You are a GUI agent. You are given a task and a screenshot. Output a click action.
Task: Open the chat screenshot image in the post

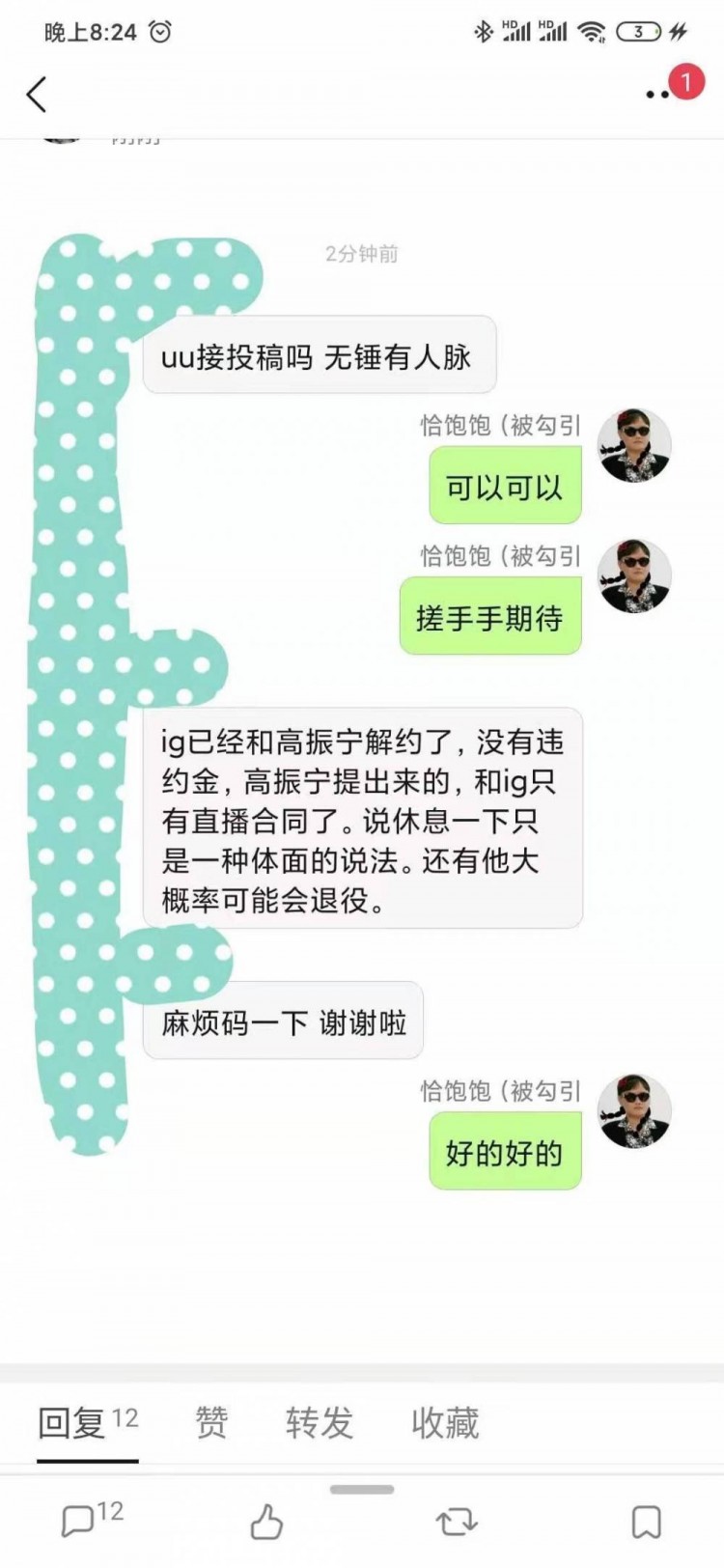point(362,753)
